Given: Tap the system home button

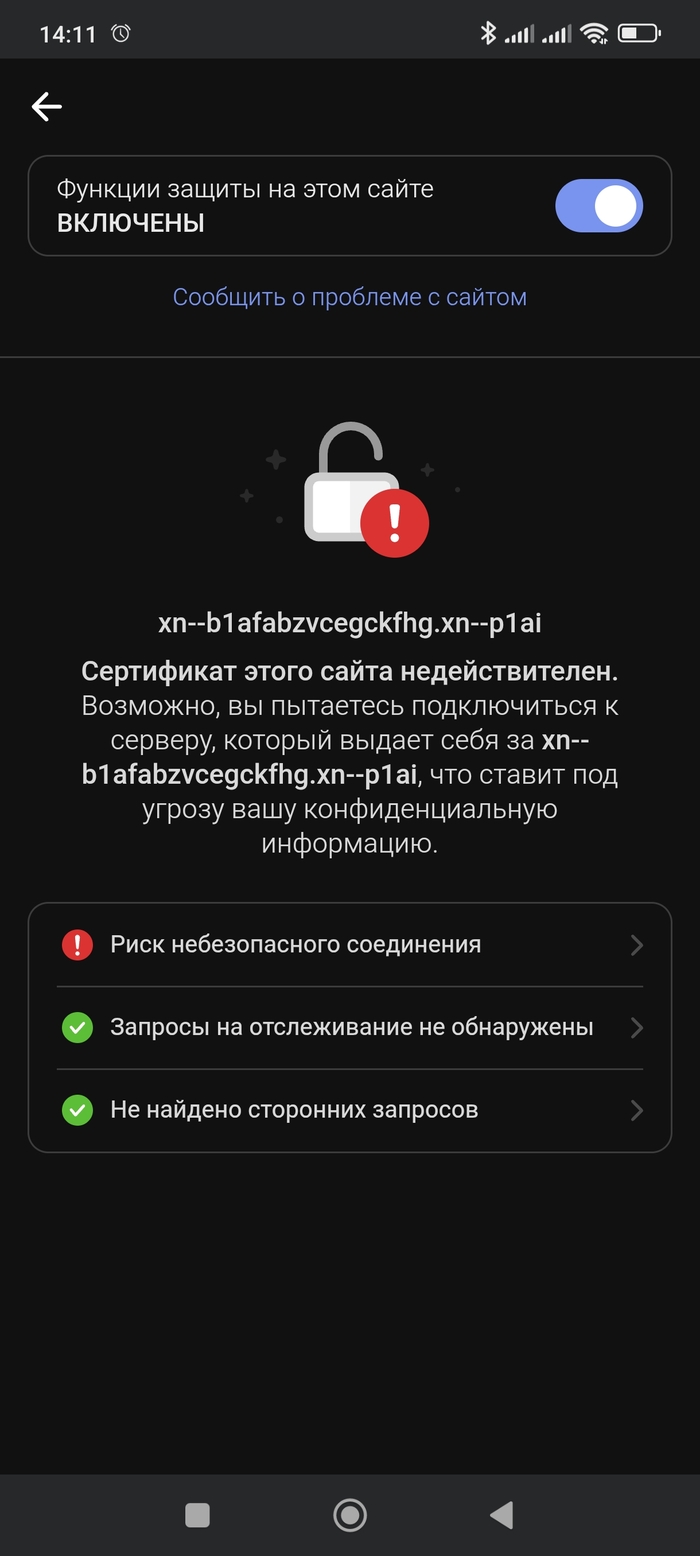Looking at the screenshot, I should [x=349, y=1515].
